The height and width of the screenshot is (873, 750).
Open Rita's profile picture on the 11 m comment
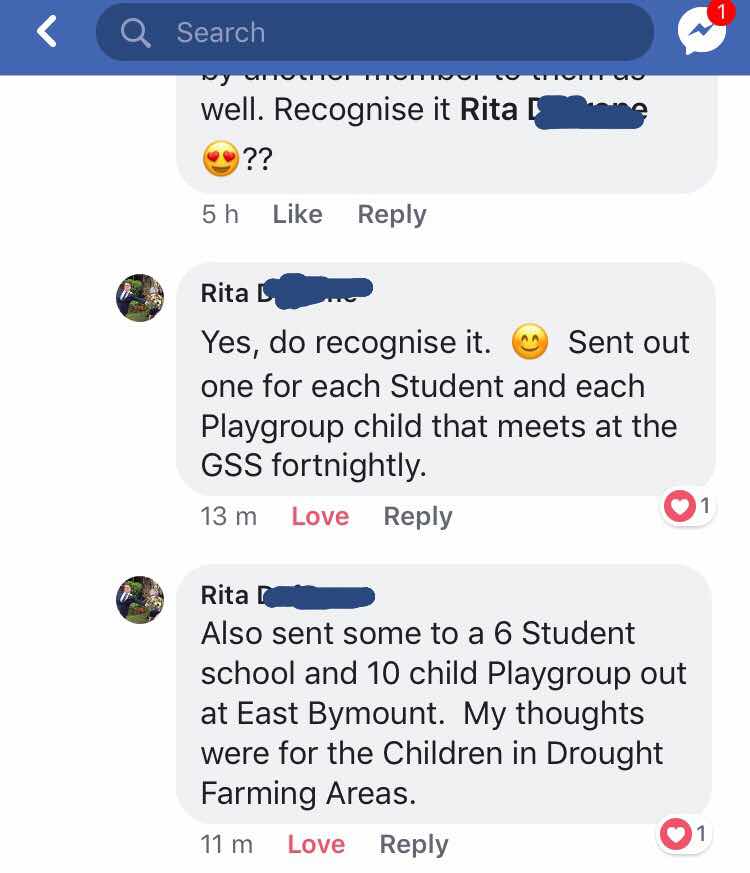pyautogui.click(x=140, y=600)
